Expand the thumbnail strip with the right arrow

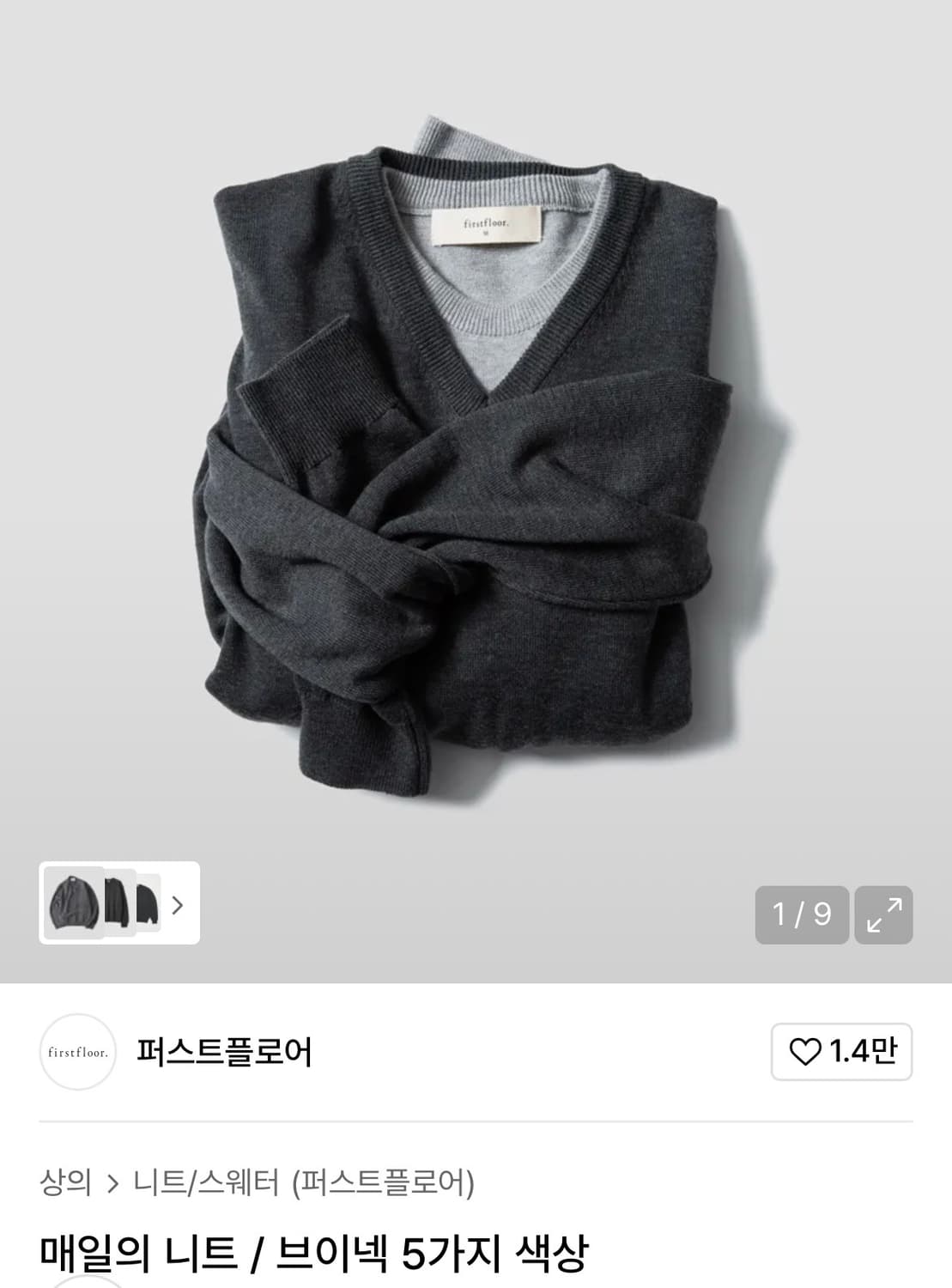(x=178, y=906)
